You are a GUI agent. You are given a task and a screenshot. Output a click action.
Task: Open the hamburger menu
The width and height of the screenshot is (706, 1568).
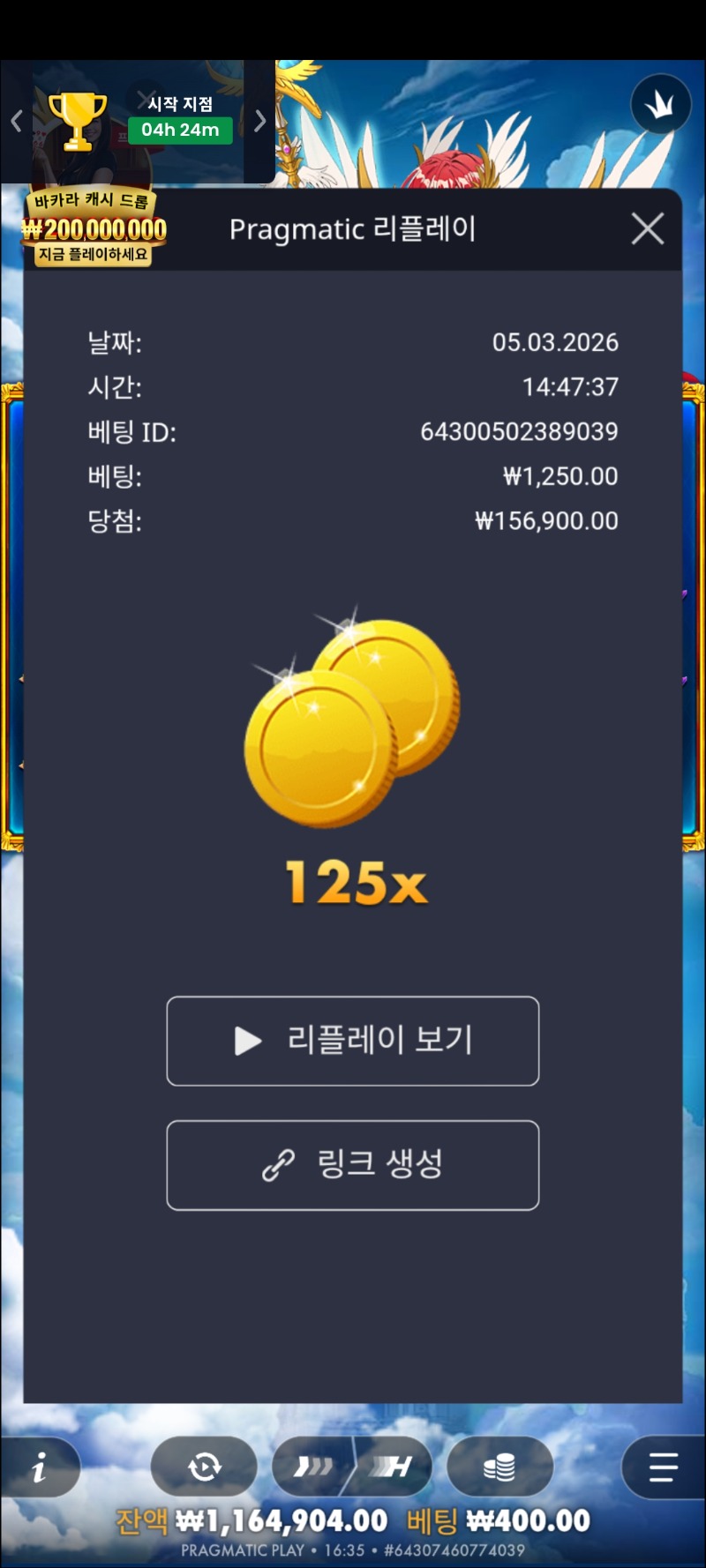pyautogui.click(x=662, y=1467)
